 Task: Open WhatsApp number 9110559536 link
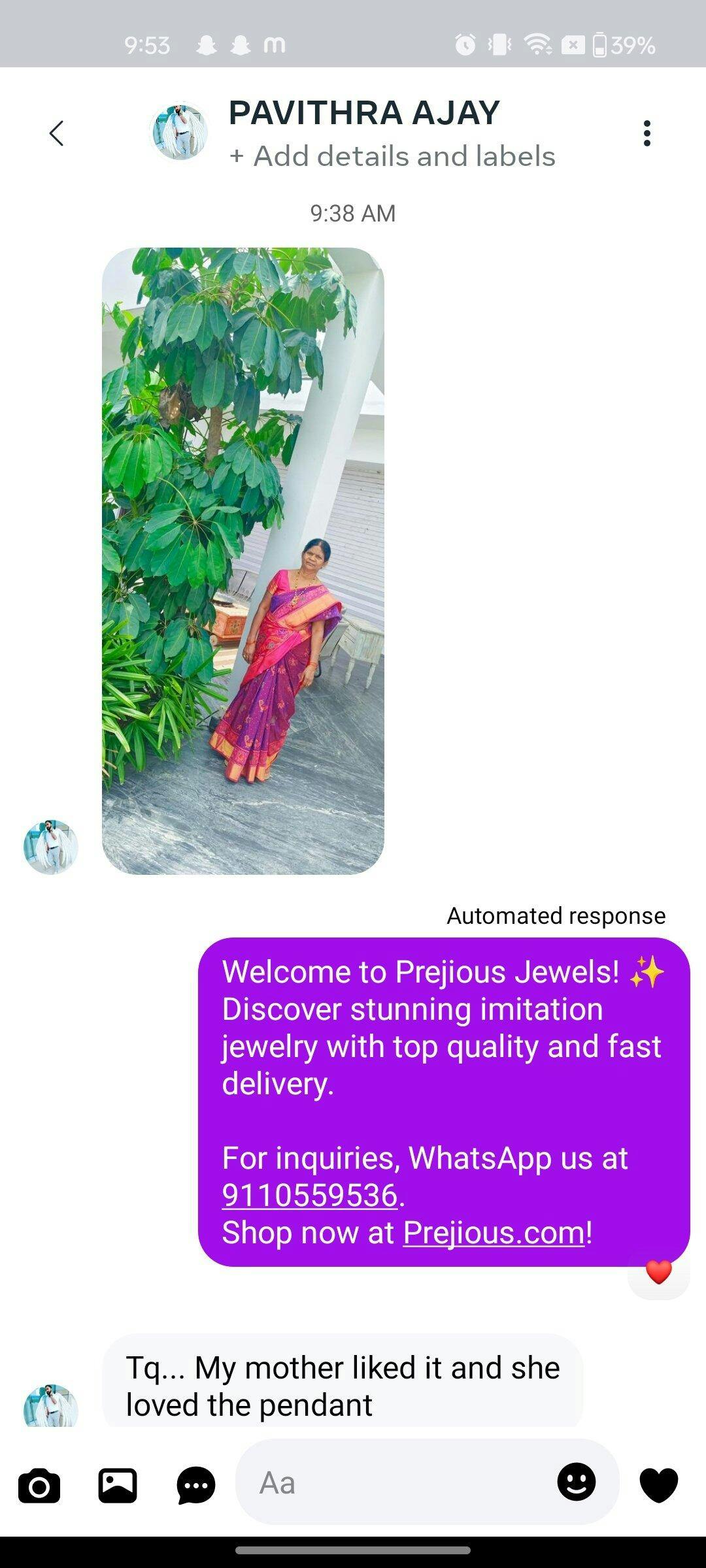(x=310, y=1195)
